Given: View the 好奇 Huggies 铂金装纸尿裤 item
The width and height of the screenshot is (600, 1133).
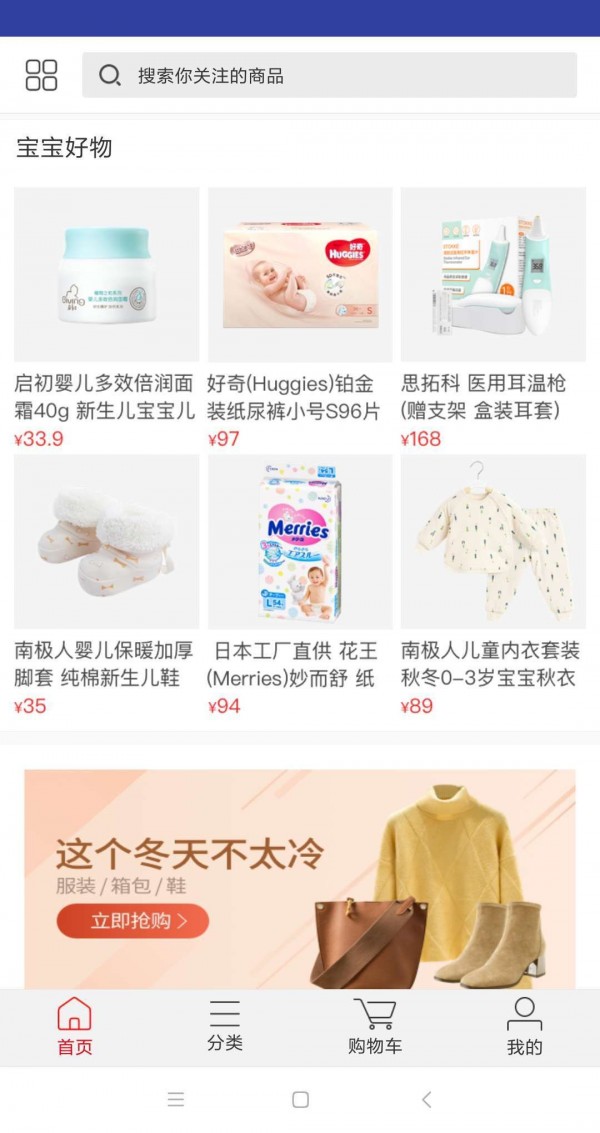Looking at the screenshot, I should tap(299, 274).
